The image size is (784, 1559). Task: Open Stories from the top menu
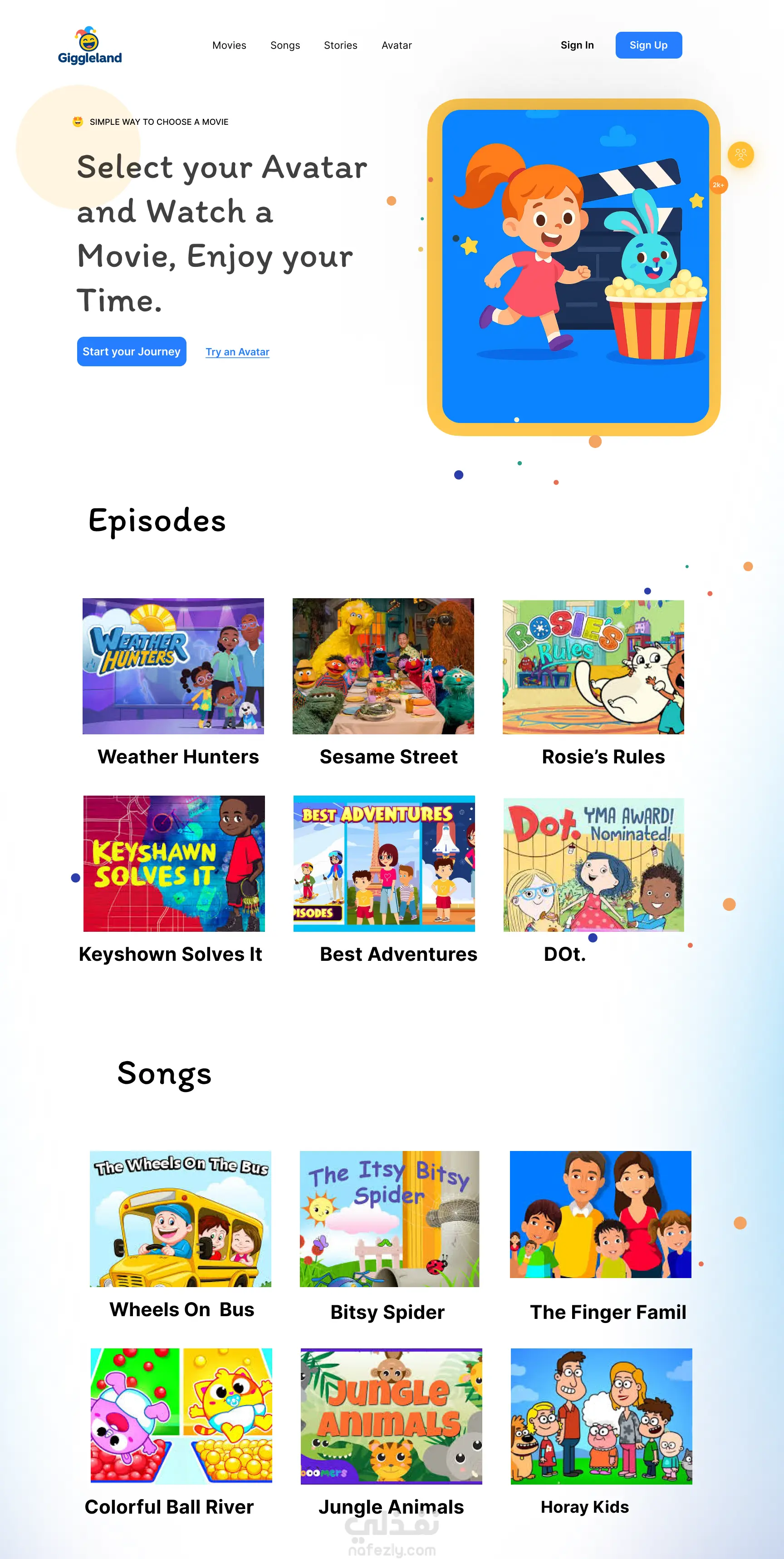click(x=340, y=45)
